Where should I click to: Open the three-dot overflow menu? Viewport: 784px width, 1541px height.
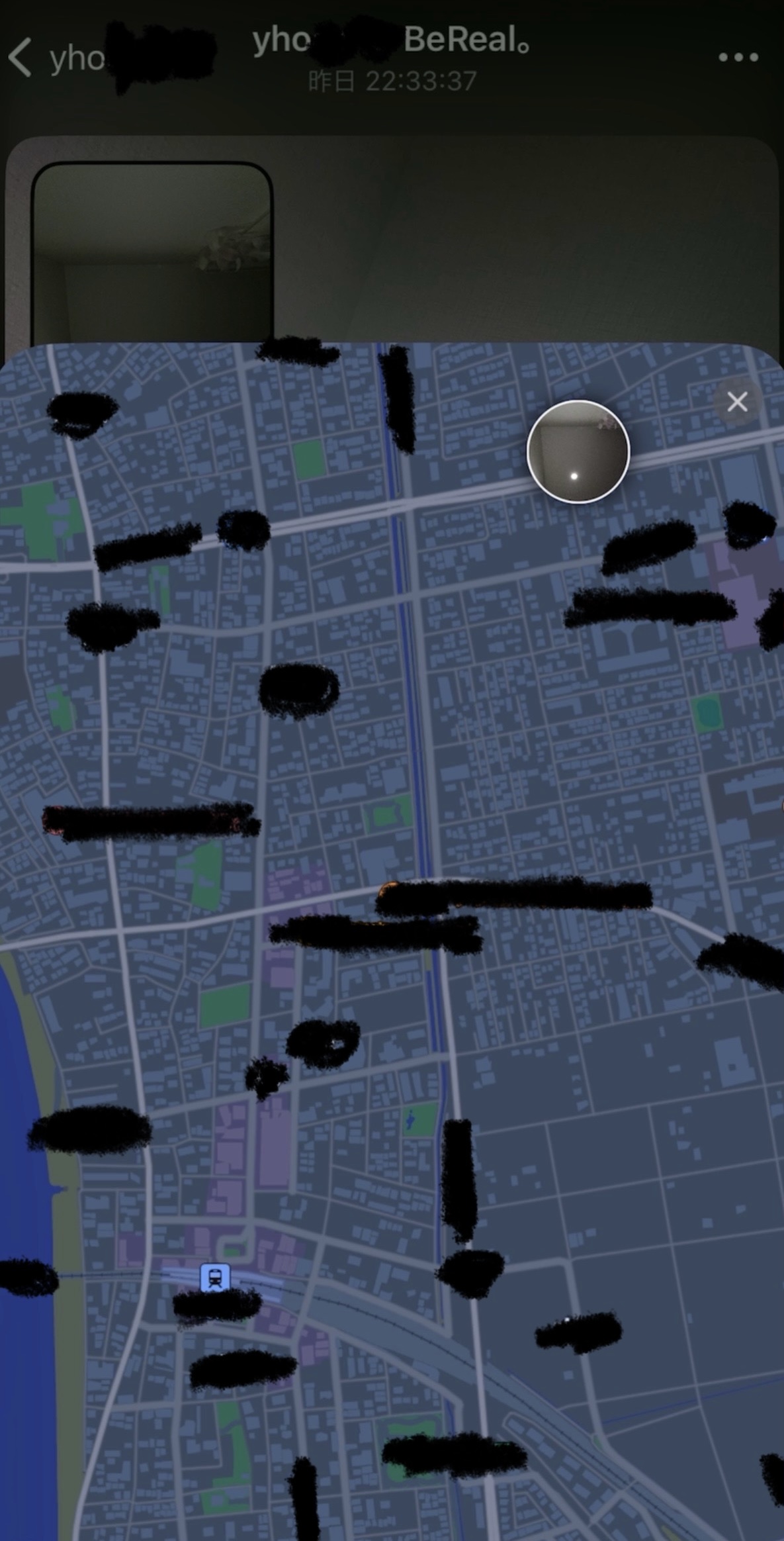click(x=738, y=58)
